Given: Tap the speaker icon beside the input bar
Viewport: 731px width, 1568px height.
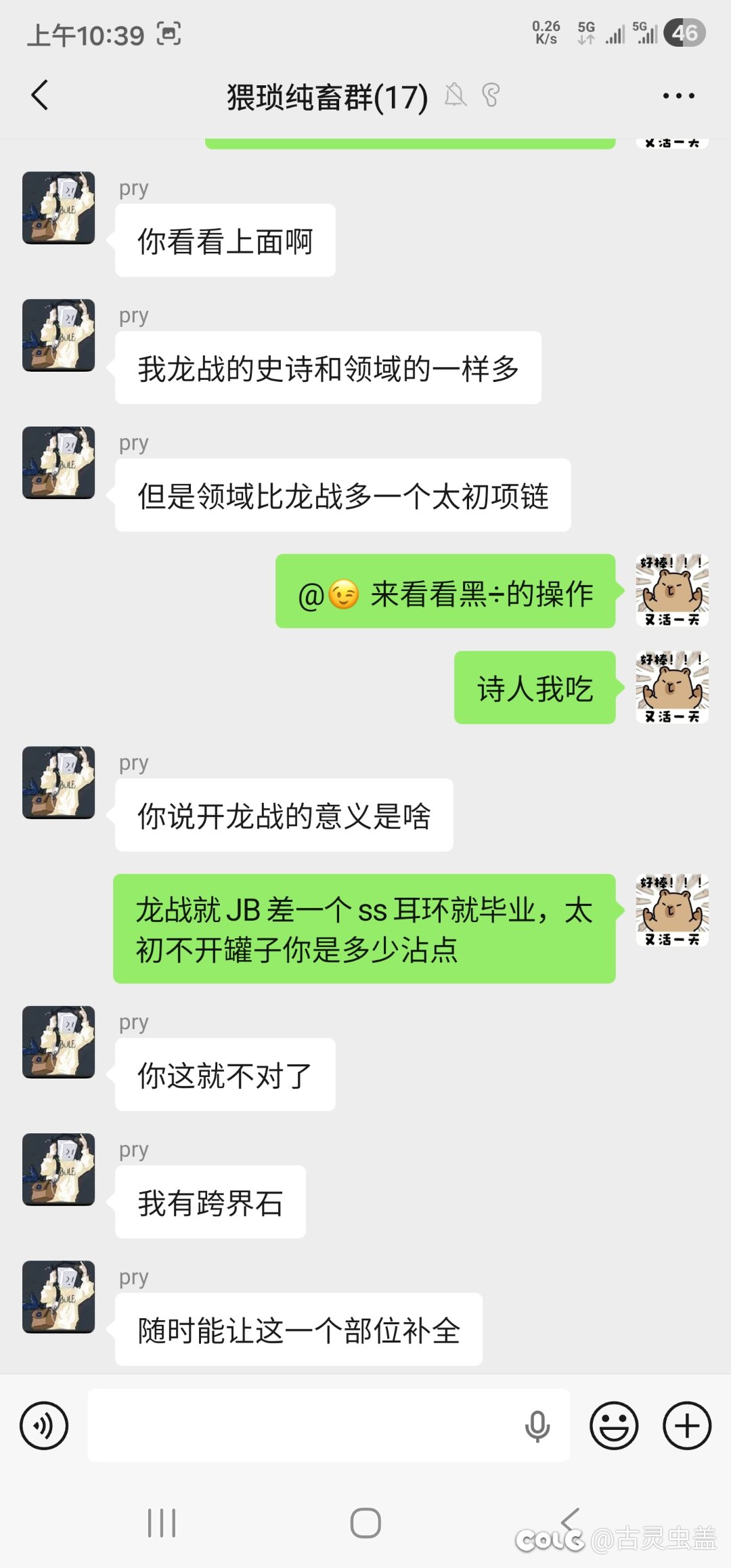Looking at the screenshot, I should (43, 1425).
